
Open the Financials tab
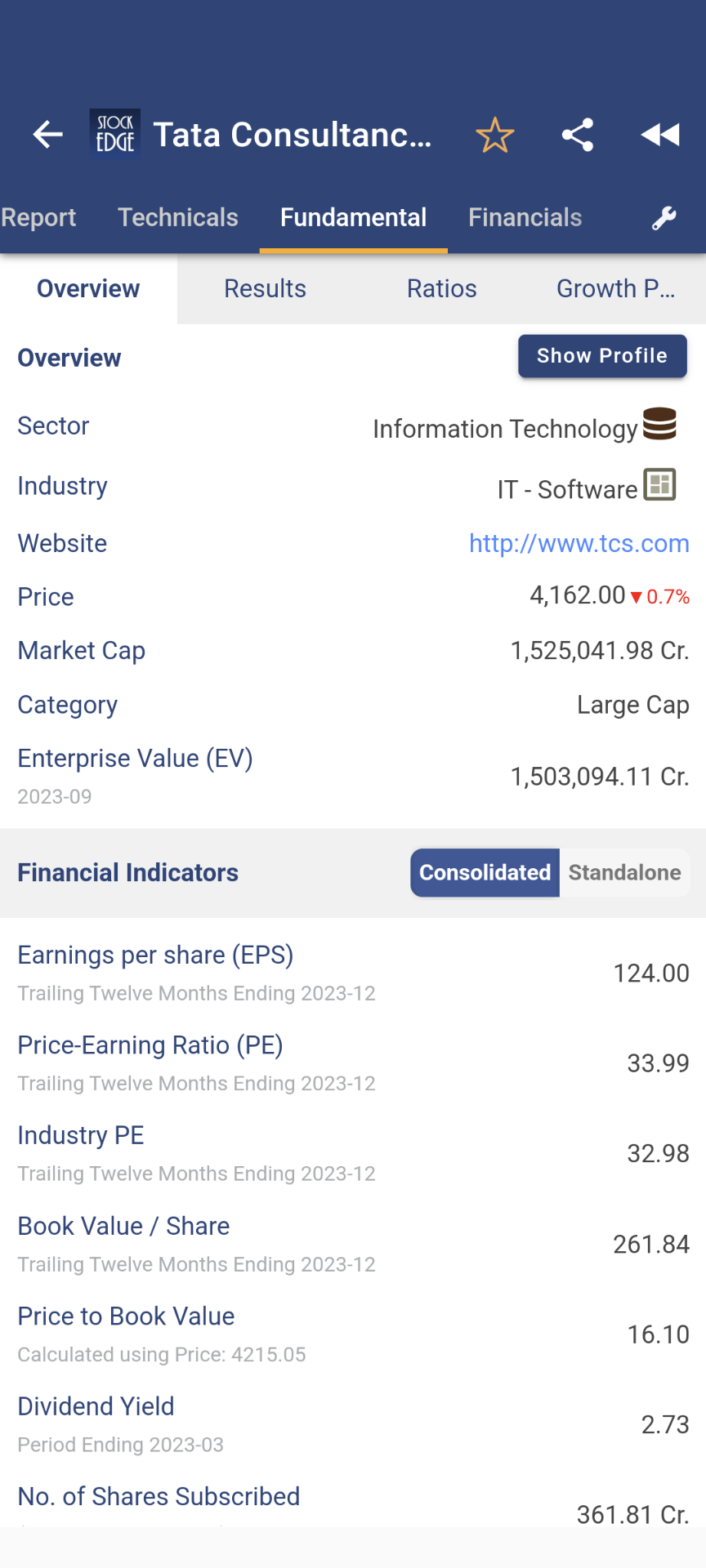[525, 218]
